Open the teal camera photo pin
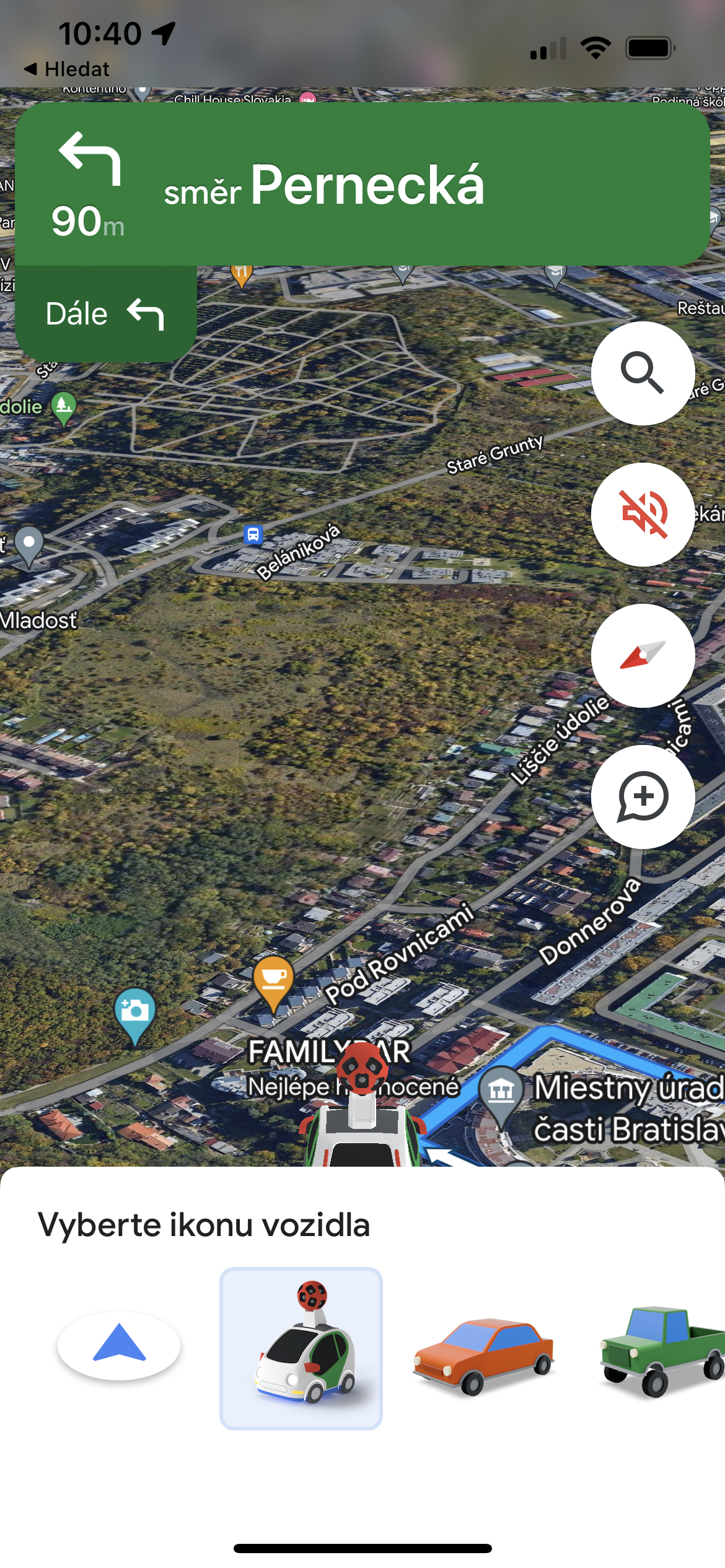 click(134, 1013)
